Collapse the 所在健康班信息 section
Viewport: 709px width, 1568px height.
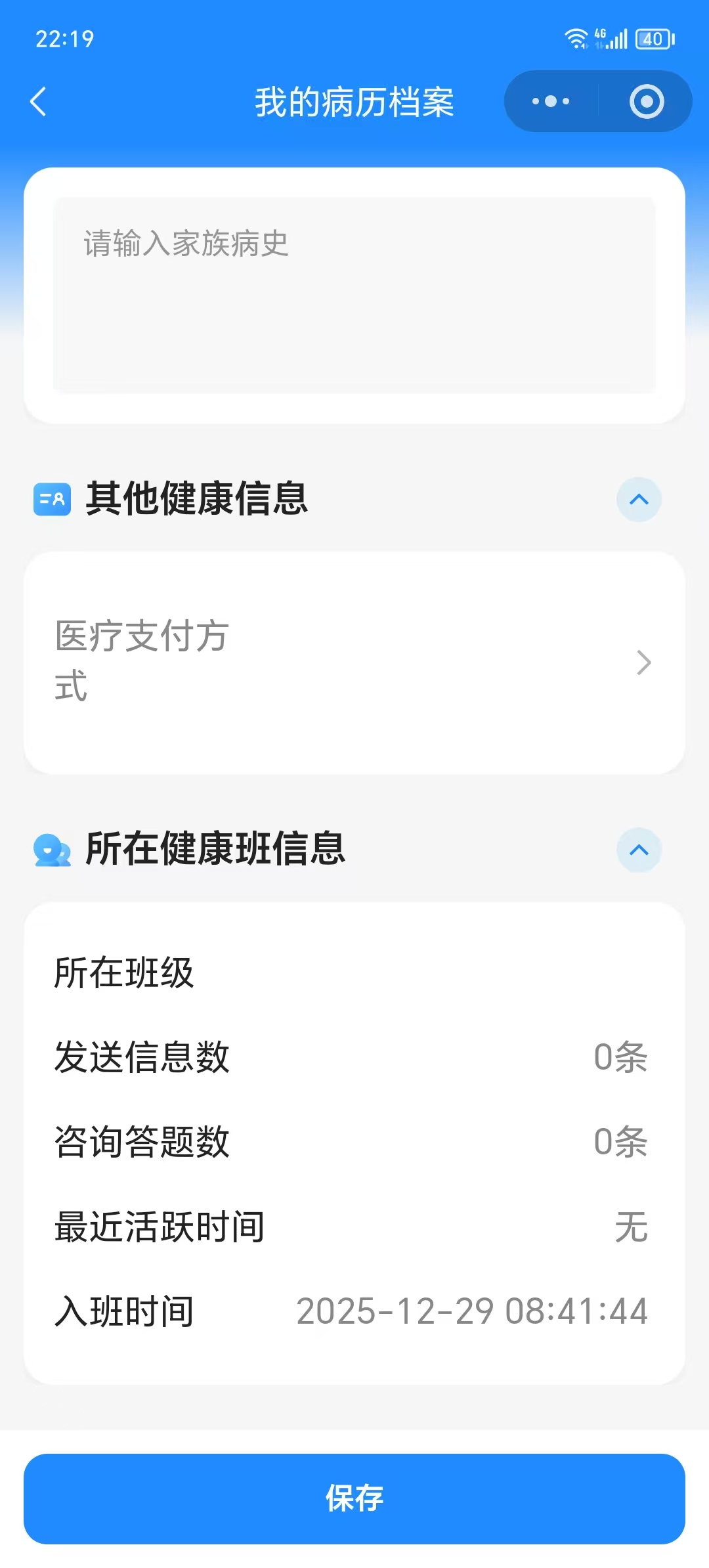(x=639, y=850)
